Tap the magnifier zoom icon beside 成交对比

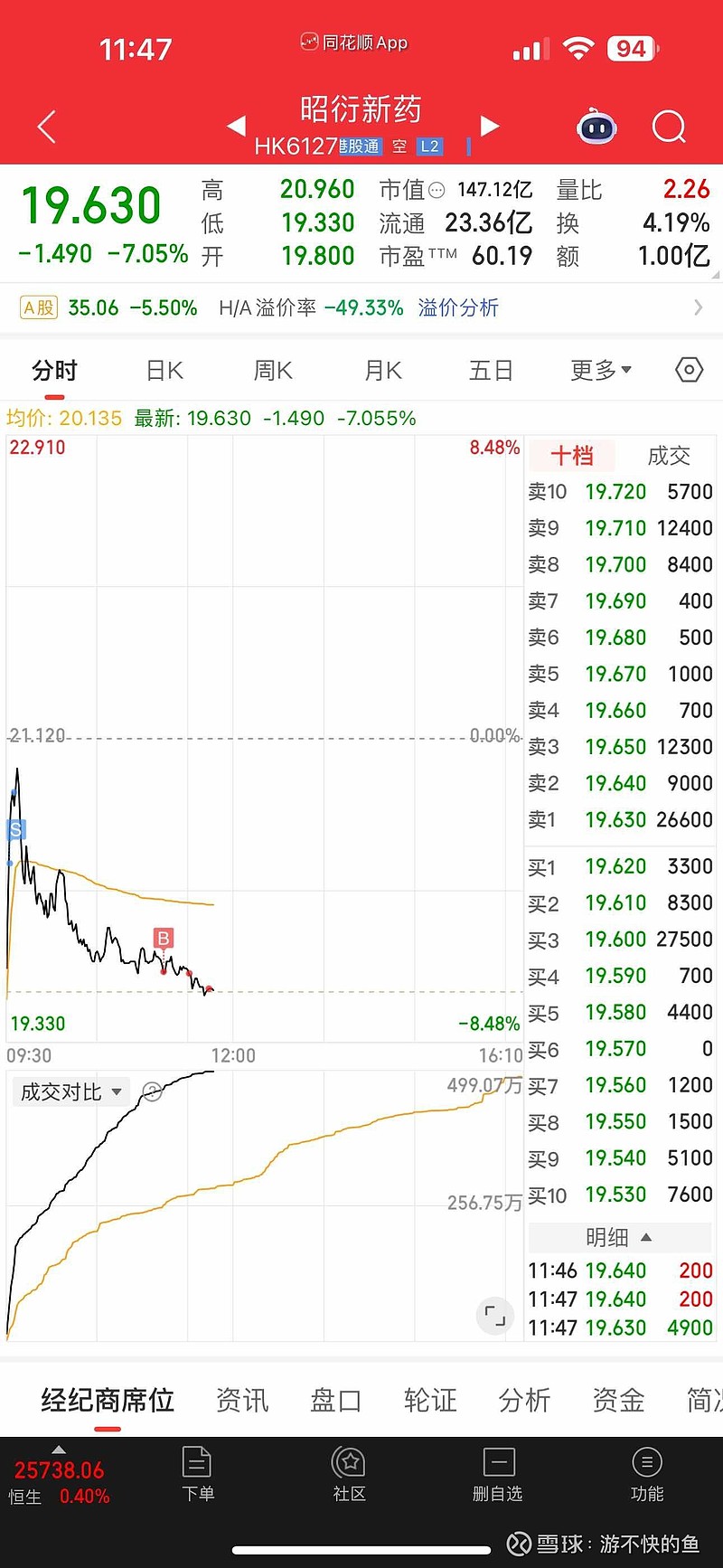tap(152, 1091)
